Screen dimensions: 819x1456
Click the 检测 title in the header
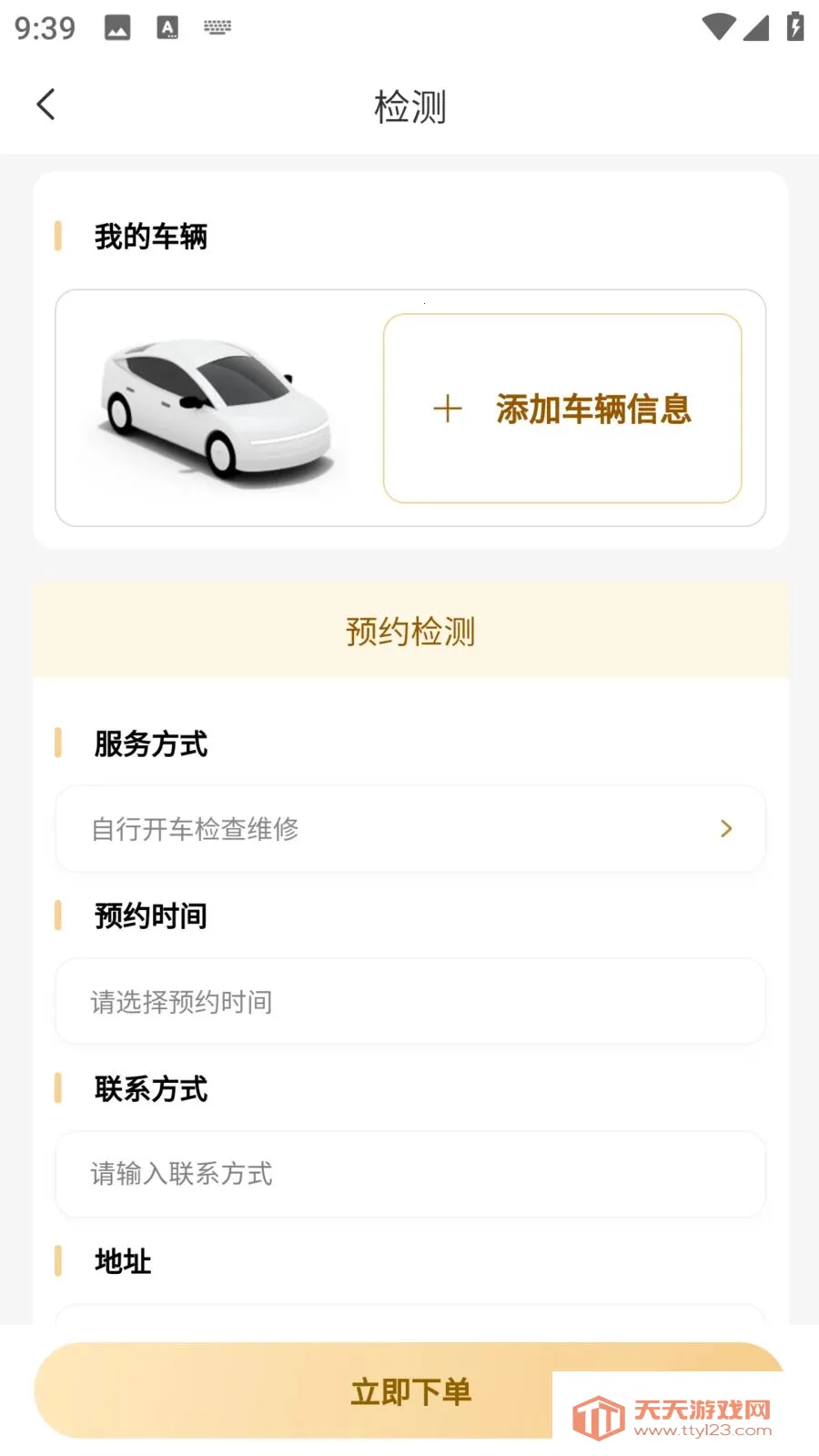point(409,106)
